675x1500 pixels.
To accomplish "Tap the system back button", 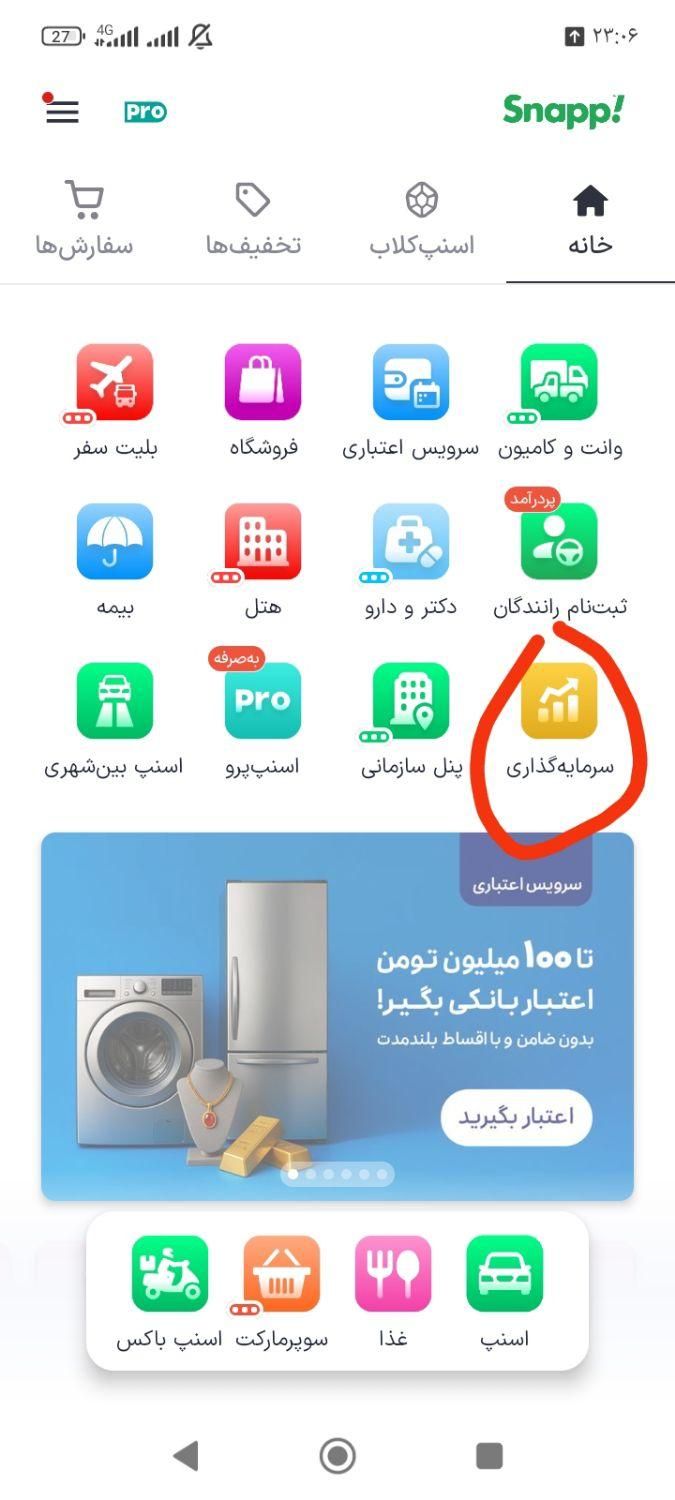I will click(x=186, y=1456).
